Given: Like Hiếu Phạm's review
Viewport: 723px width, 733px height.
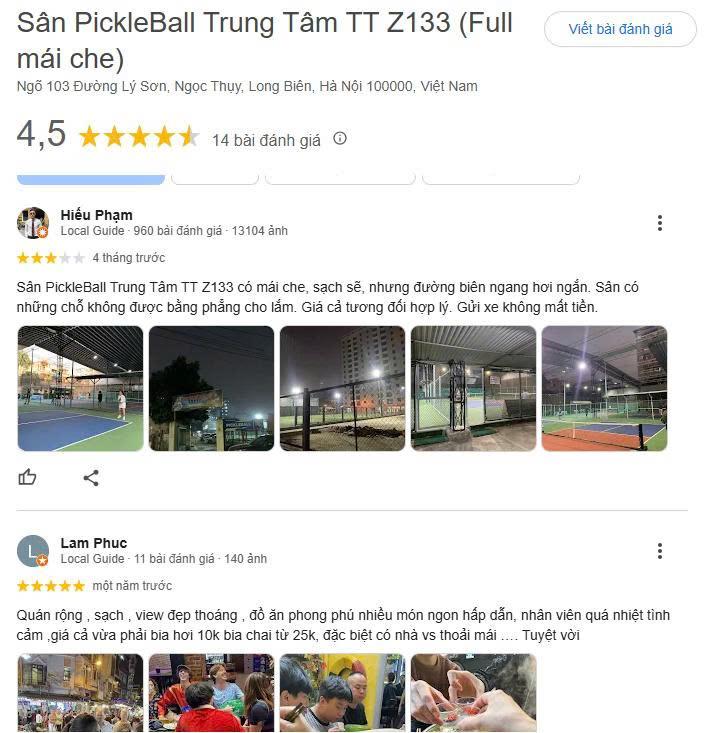Looking at the screenshot, I should 28,478.
